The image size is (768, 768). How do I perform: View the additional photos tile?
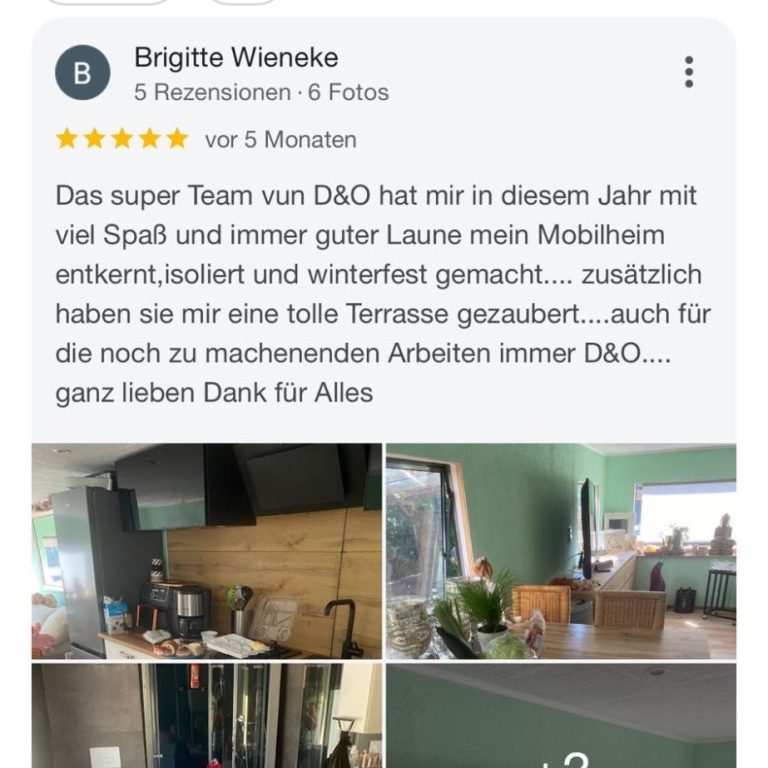[x=561, y=716]
